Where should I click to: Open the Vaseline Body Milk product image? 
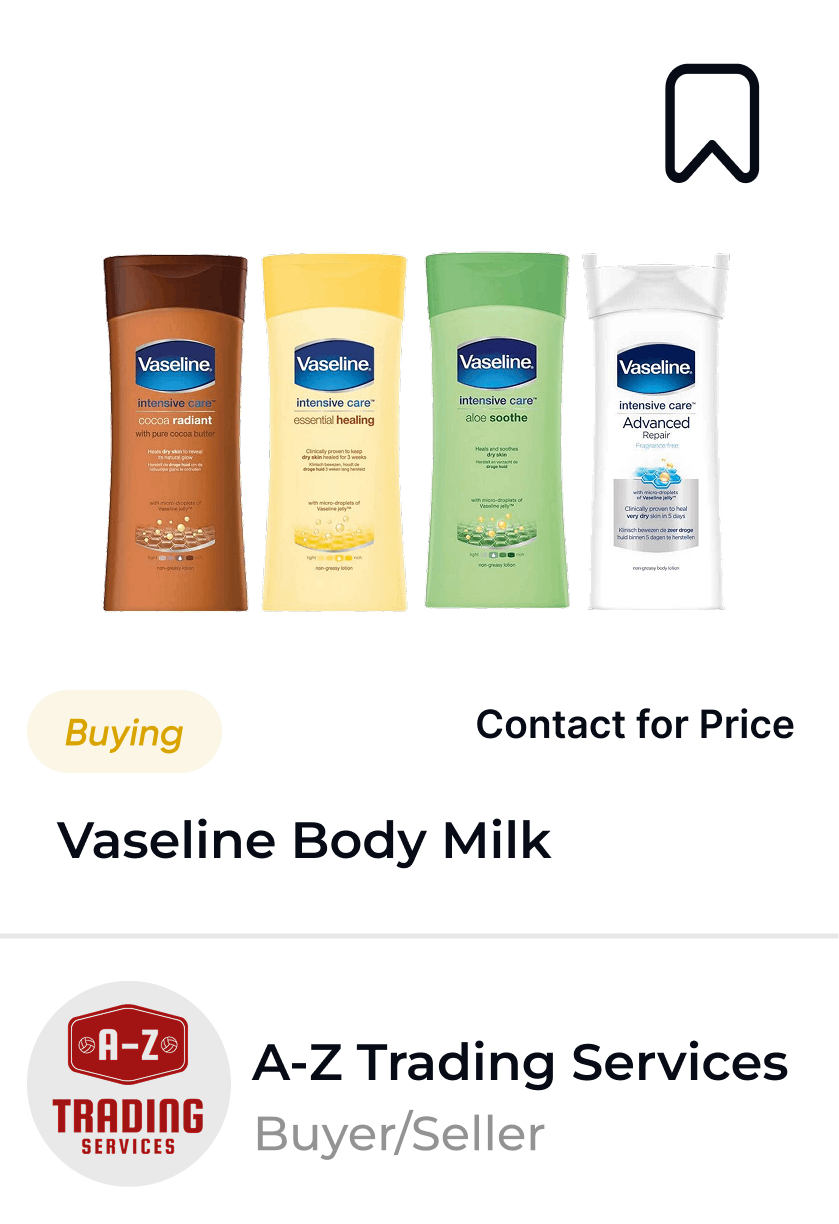click(417, 431)
